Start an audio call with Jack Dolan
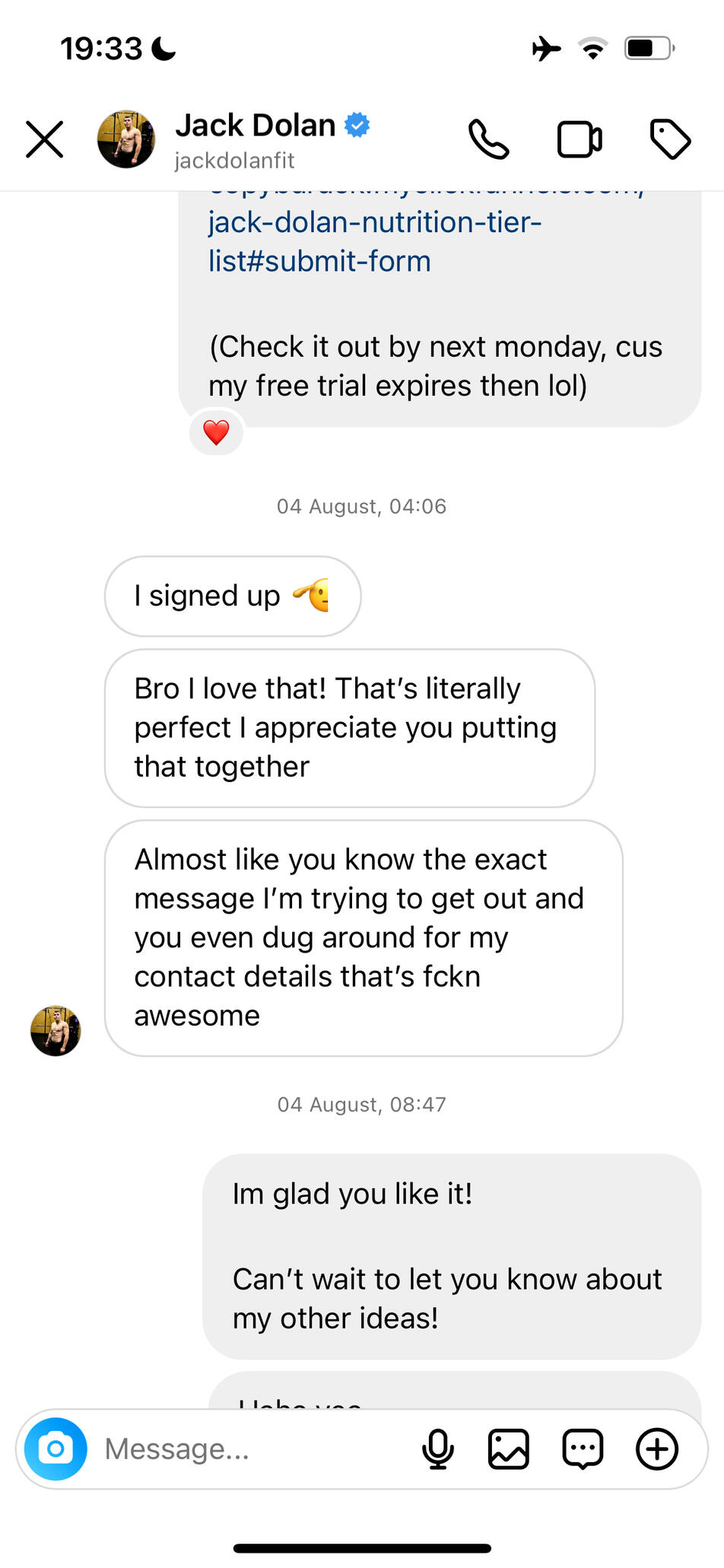This screenshot has height=1568, width=724. [x=487, y=140]
